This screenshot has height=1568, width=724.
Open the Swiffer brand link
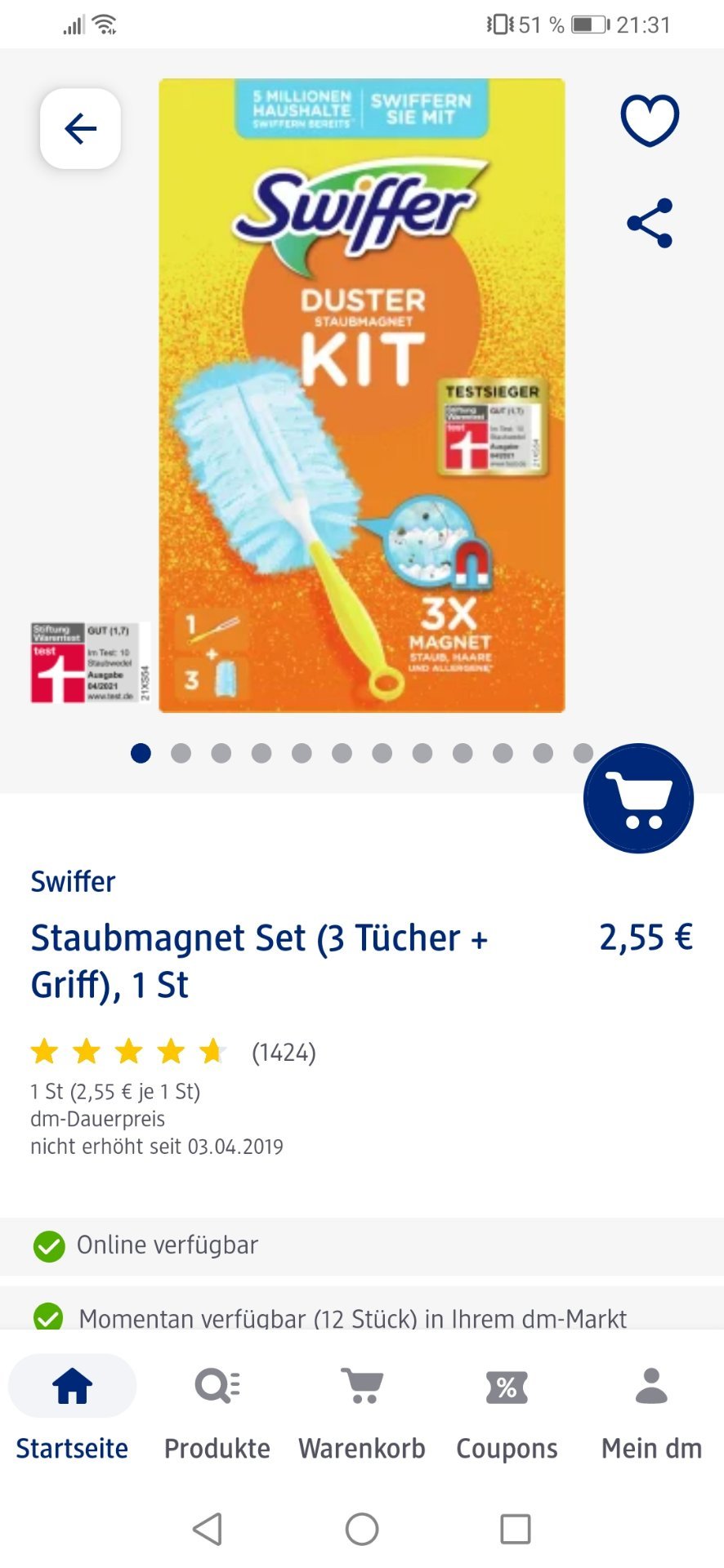[73, 881]
